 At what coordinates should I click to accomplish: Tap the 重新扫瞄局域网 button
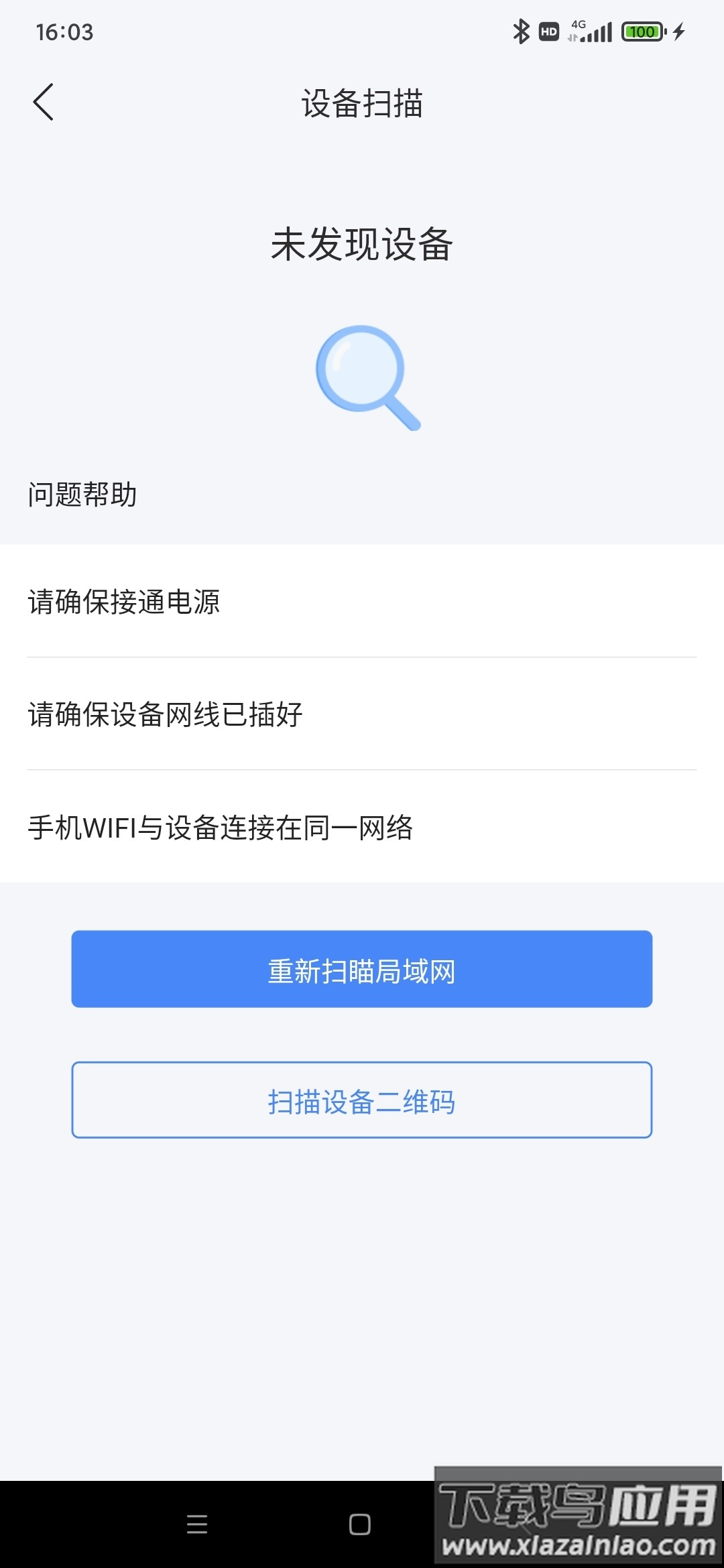click(x=362, y=969)
